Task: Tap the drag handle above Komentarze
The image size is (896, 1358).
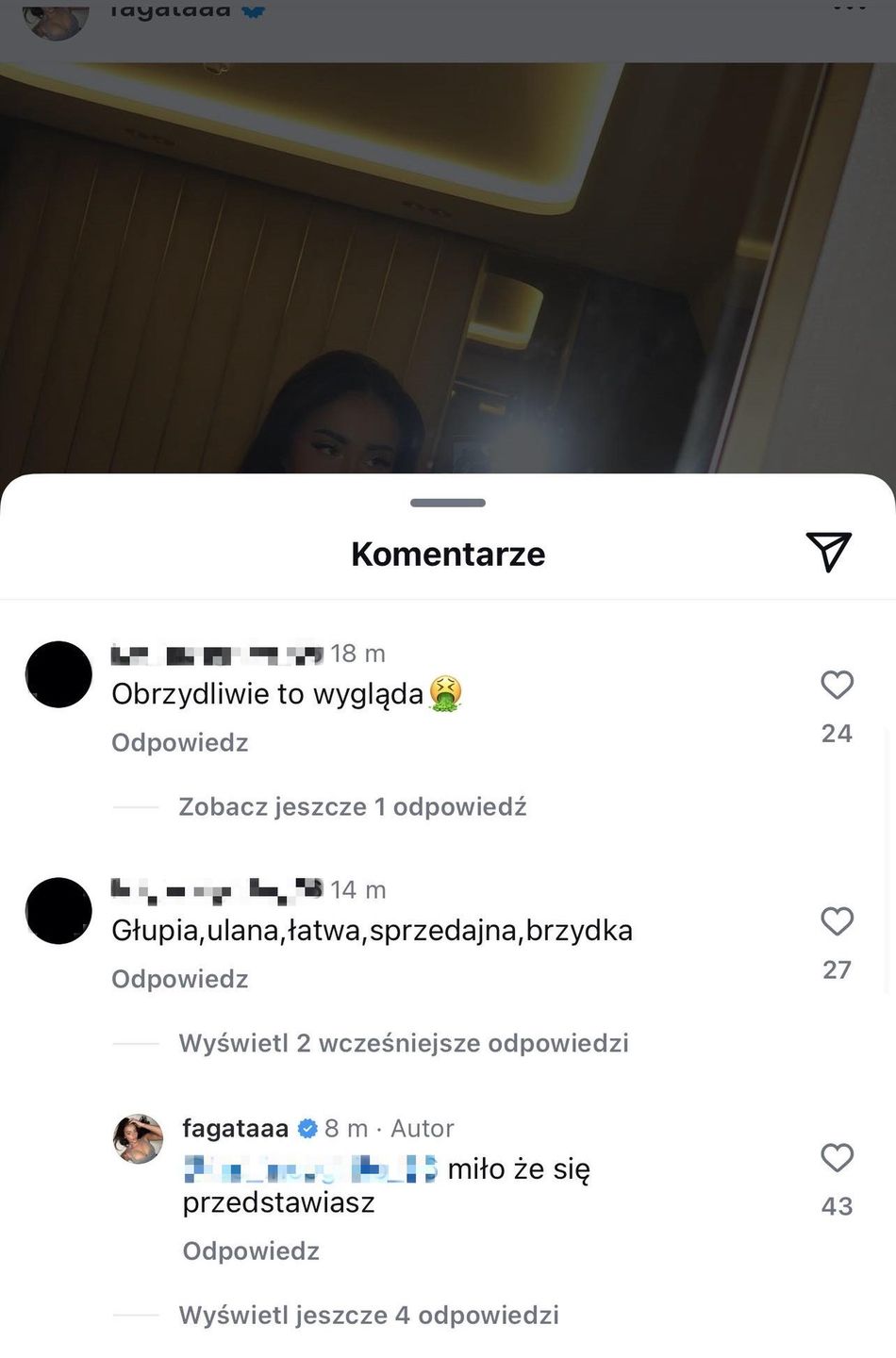Action: coord(448,503)
